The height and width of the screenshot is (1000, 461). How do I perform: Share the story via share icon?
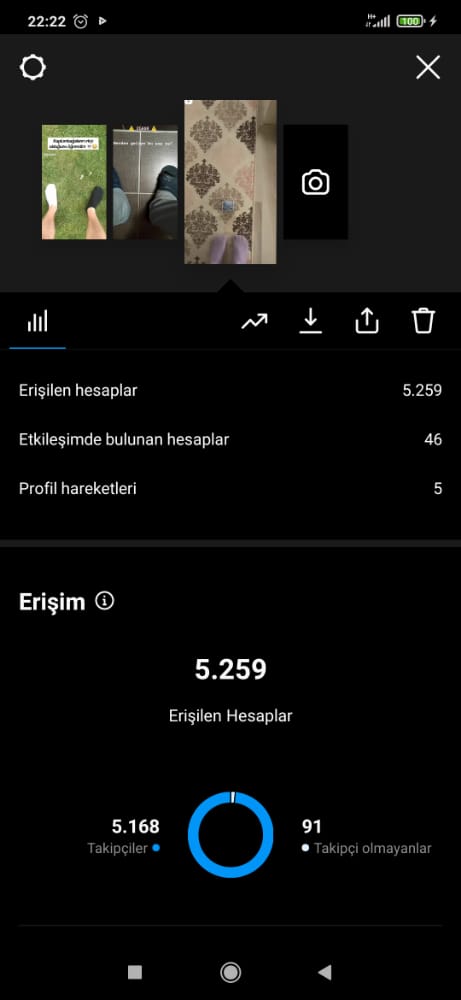pyautogui.click(x=367, y=321)
